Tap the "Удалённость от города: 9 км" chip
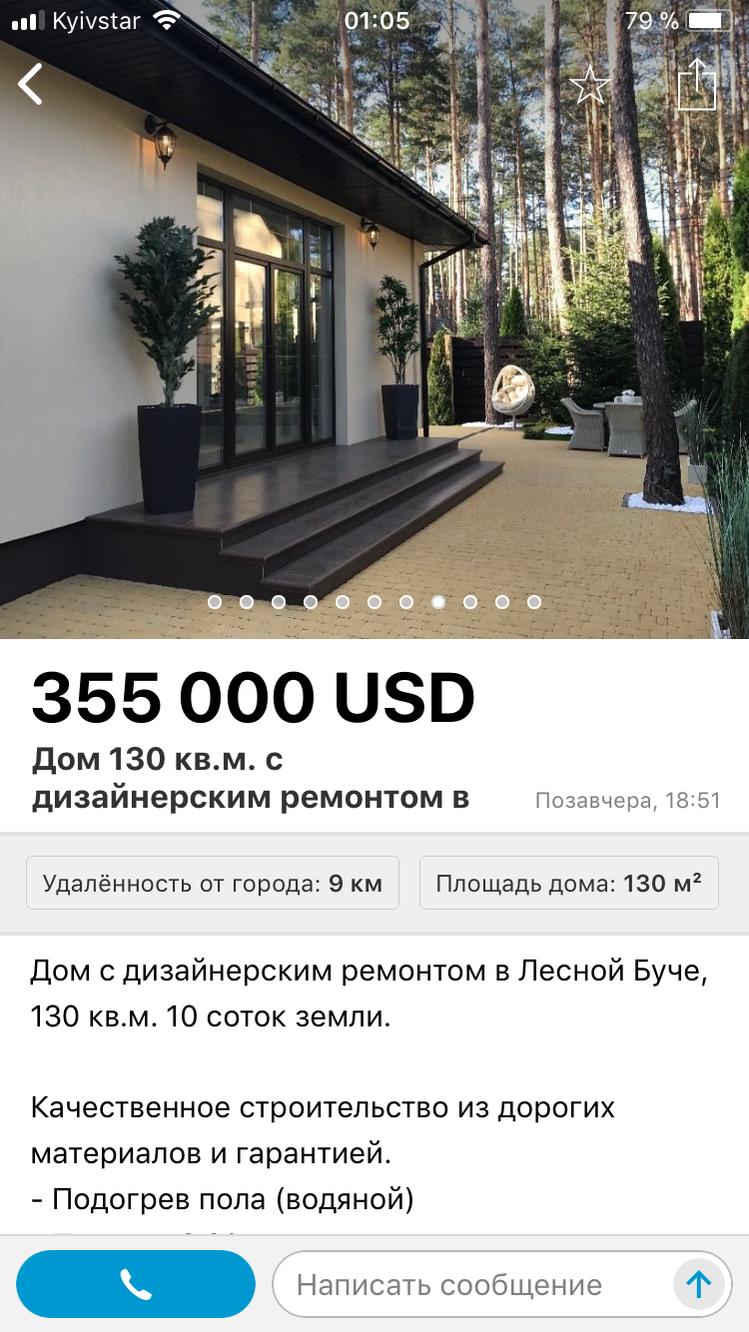Image resolution: width=749 pixels, height=1332 pixels. [x=212, y=883]
